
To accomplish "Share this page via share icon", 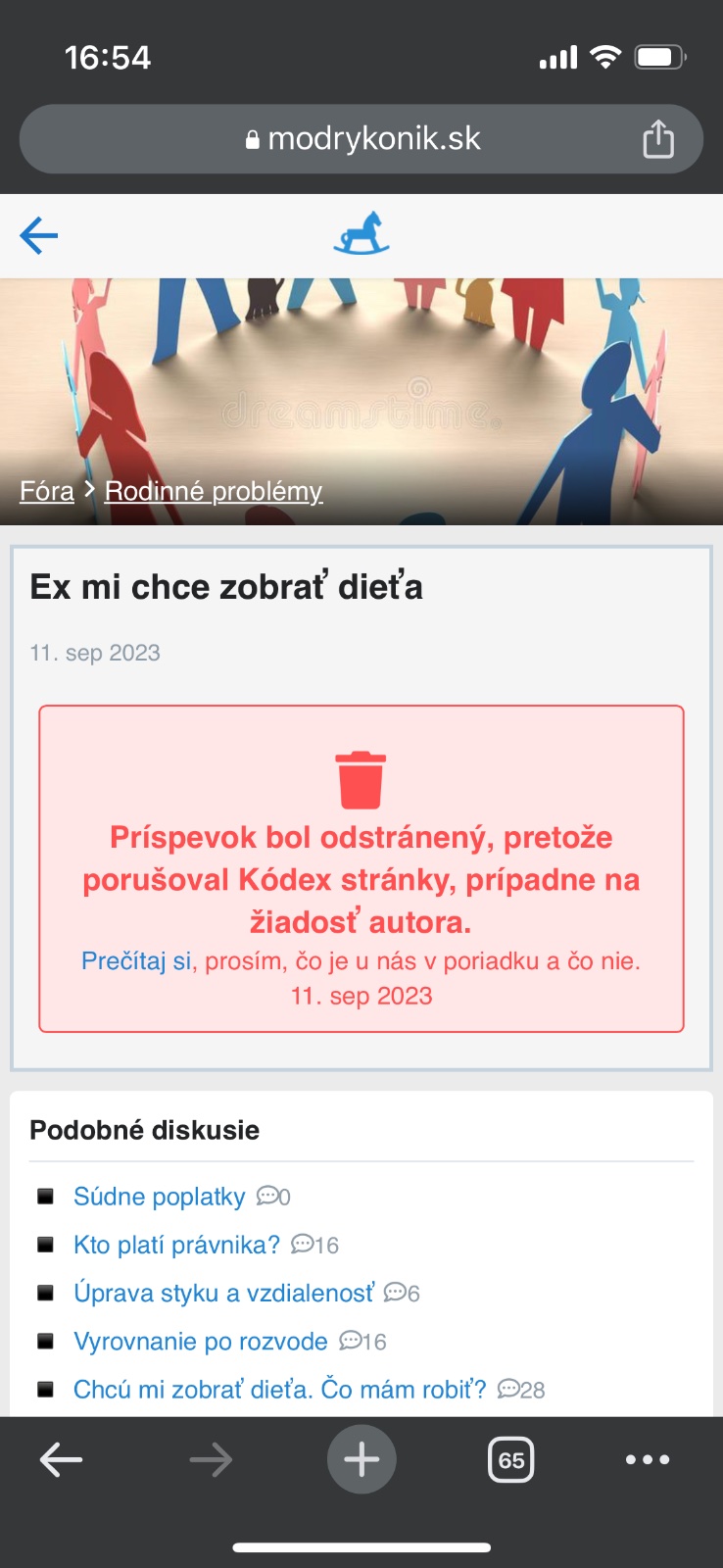I will [658, 139].
